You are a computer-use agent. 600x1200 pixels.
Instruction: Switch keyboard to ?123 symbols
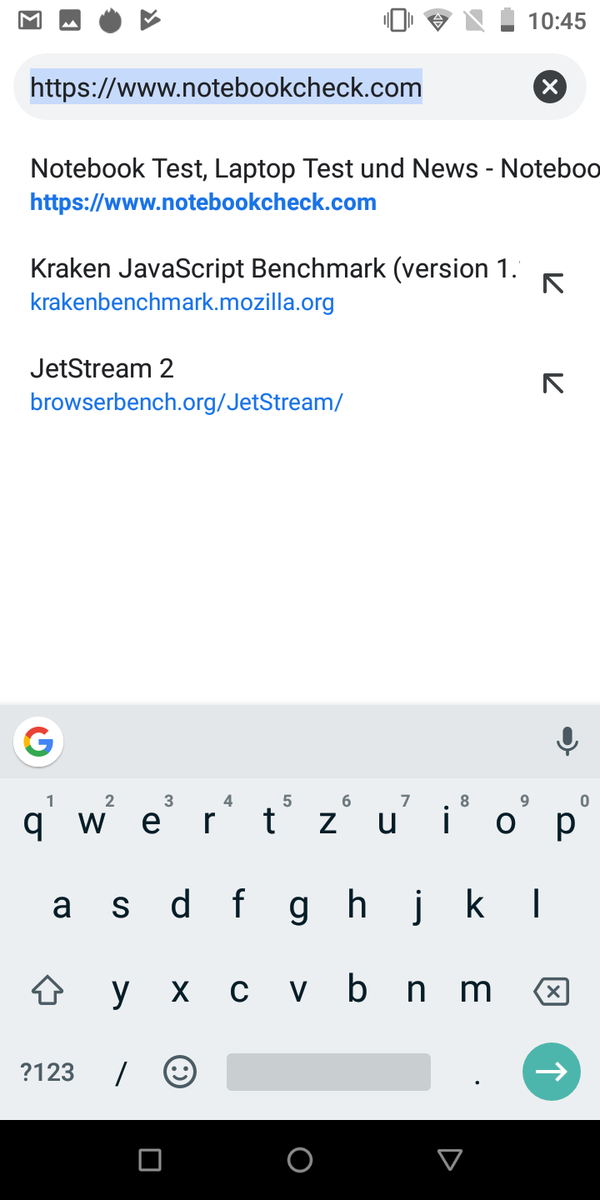point(47,1072)
